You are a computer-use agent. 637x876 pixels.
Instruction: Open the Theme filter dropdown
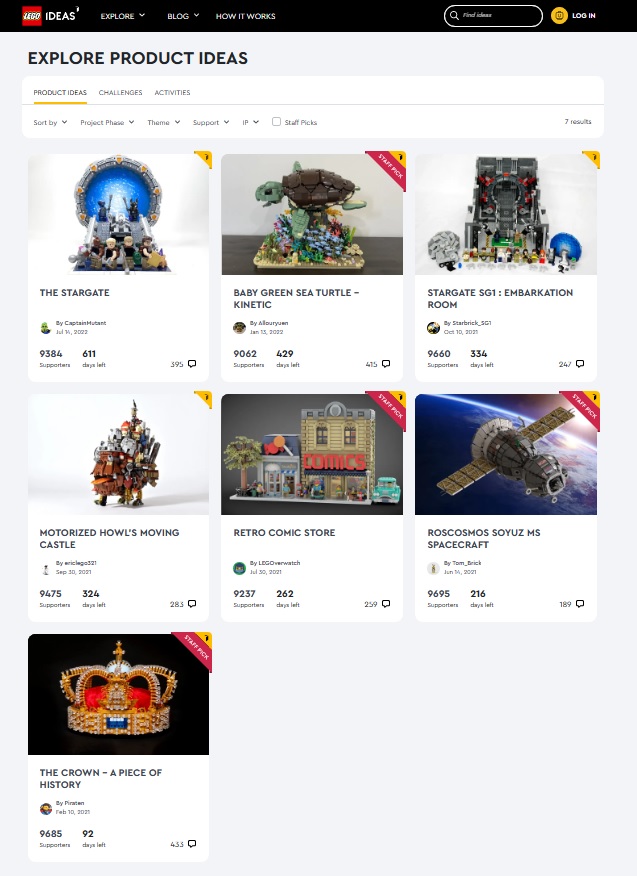pyautogui.click(x=163, y=122)
